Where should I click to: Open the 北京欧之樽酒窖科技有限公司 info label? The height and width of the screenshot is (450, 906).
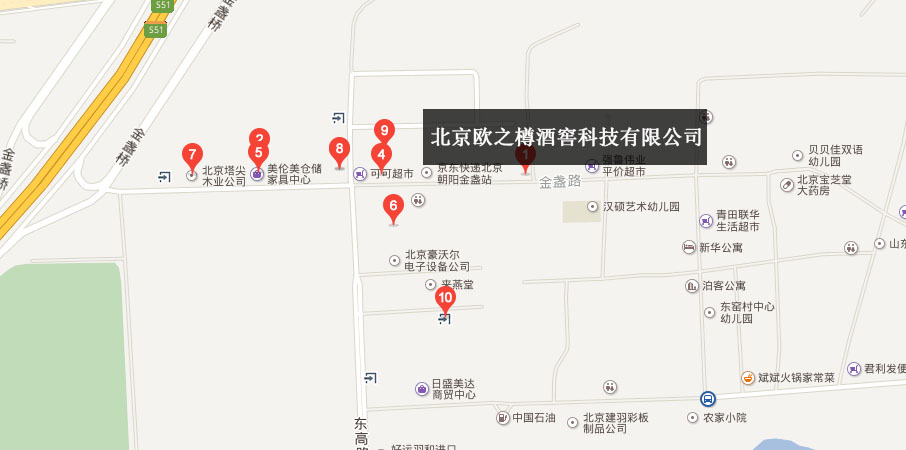565,137
